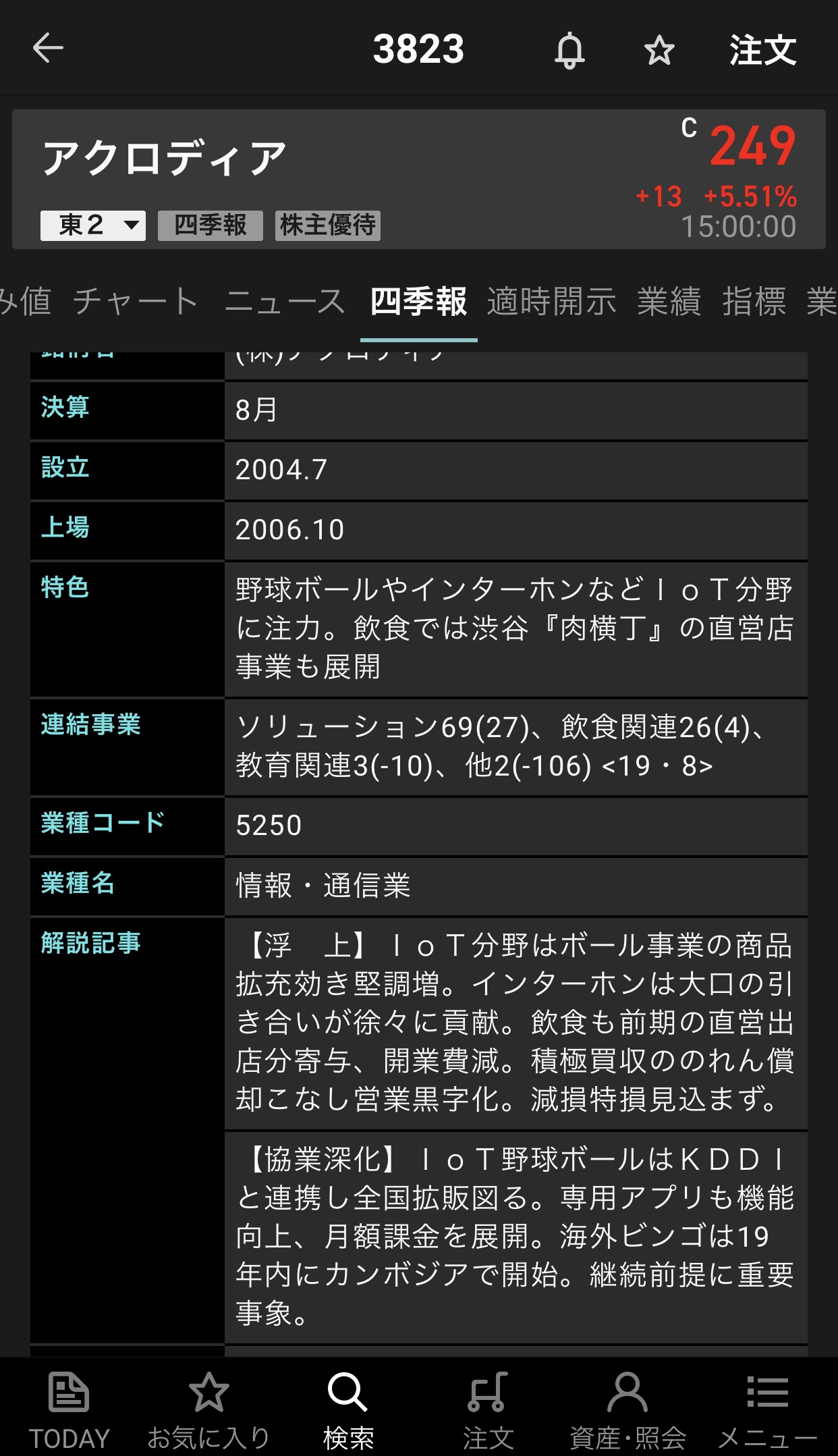Image resolution: width=838 pixels, height=1456 pixels.
Task: Switch to the チャート tab
Action: pos(136,301)
